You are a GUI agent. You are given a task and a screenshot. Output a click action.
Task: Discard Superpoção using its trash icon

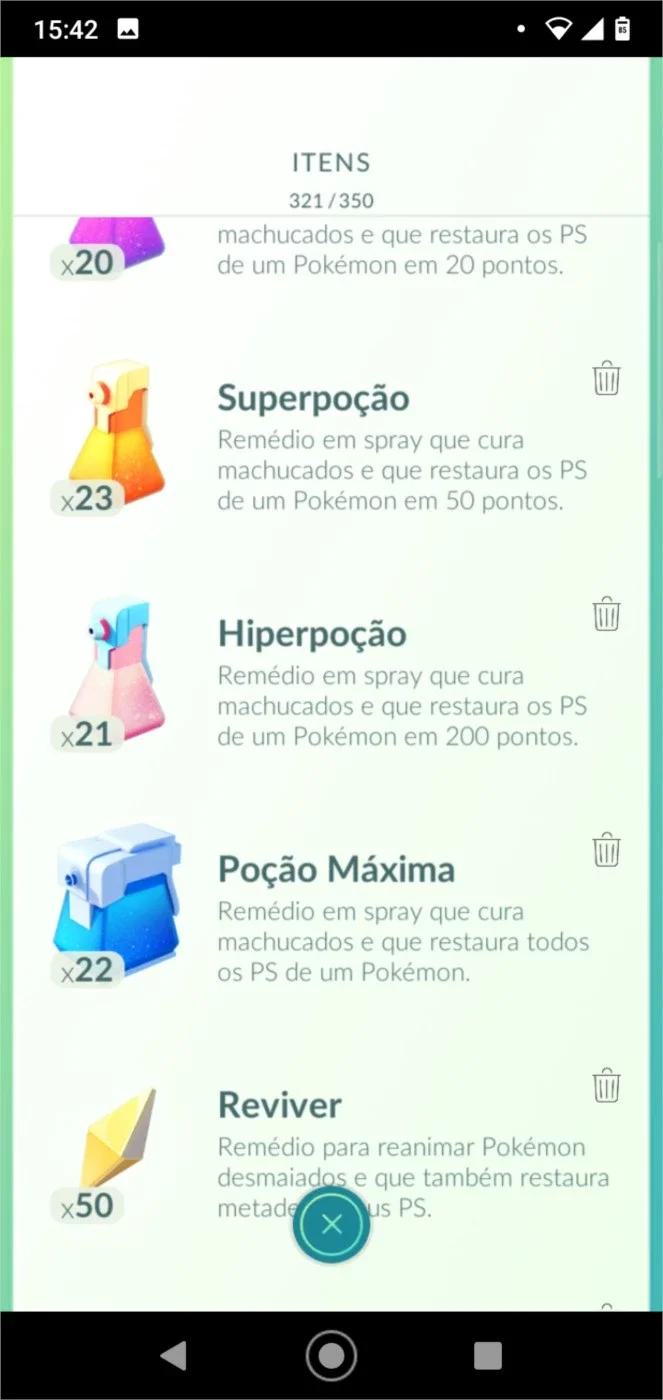coord(607,379)
